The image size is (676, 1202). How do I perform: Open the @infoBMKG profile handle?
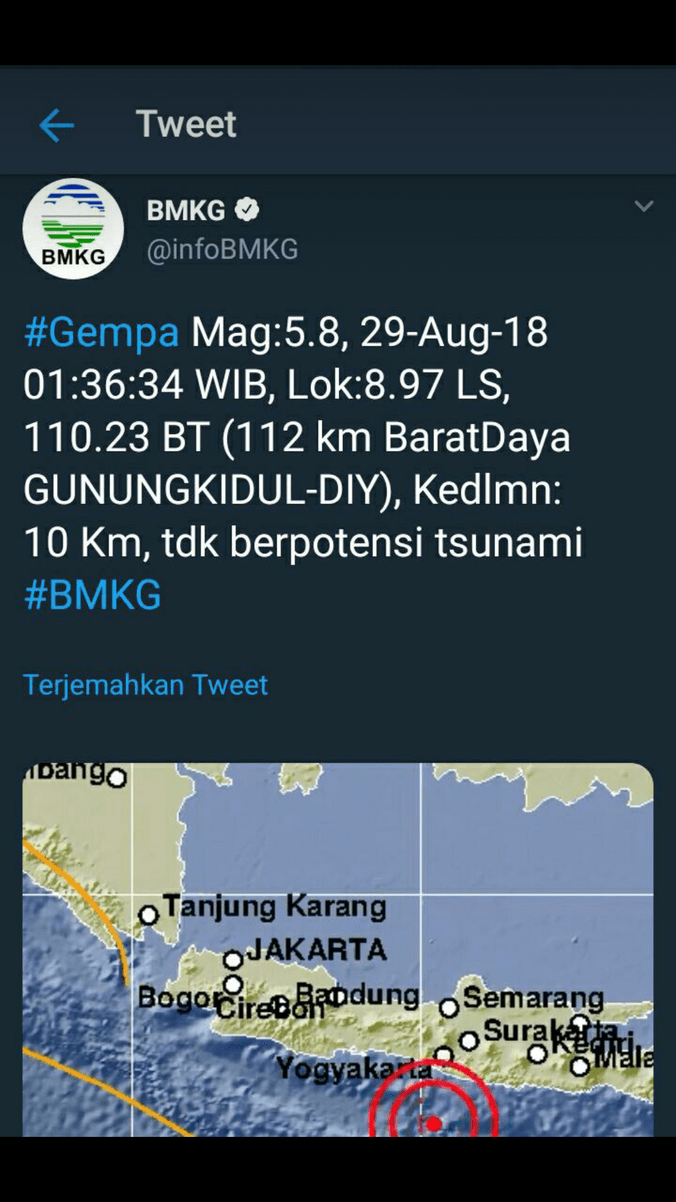222,250
